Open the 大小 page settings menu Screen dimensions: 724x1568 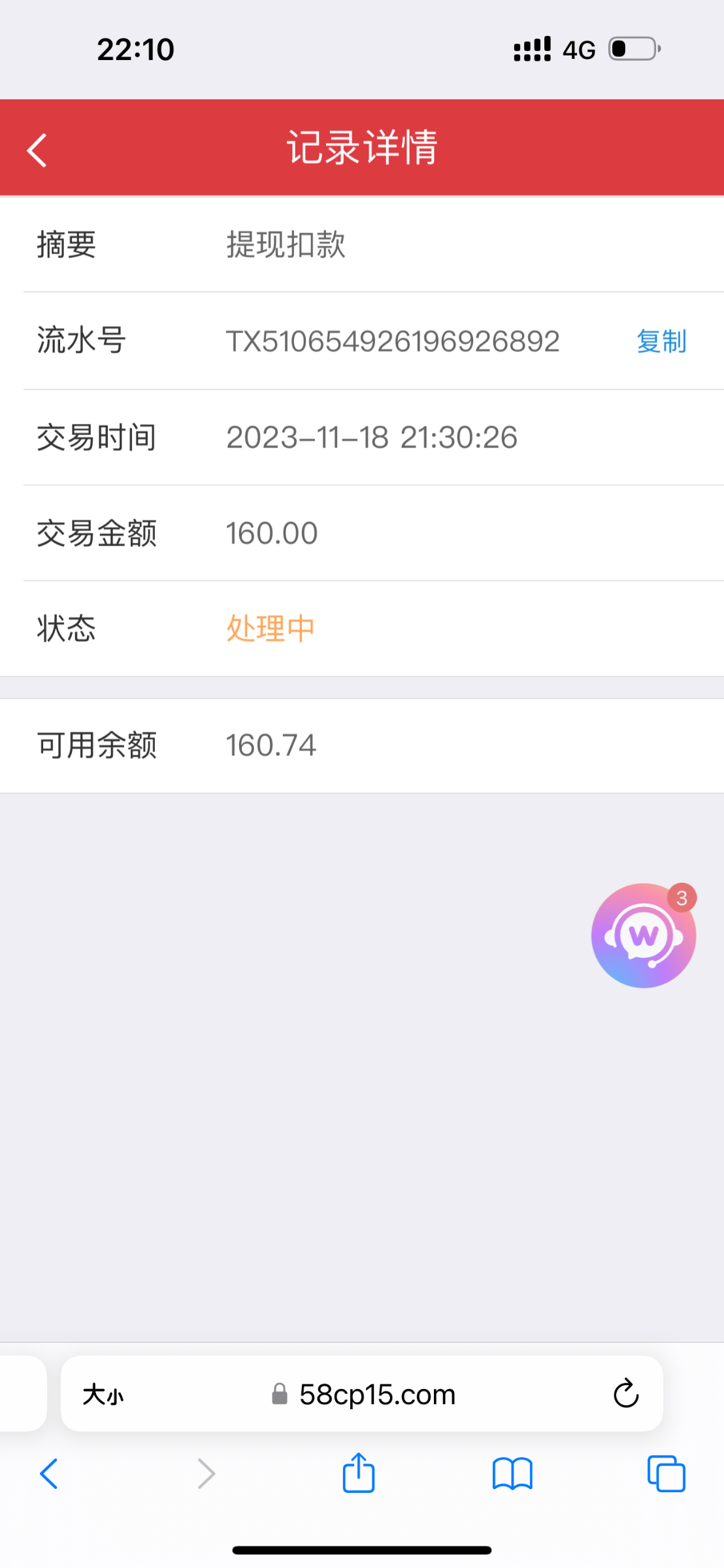[103, 1395]
